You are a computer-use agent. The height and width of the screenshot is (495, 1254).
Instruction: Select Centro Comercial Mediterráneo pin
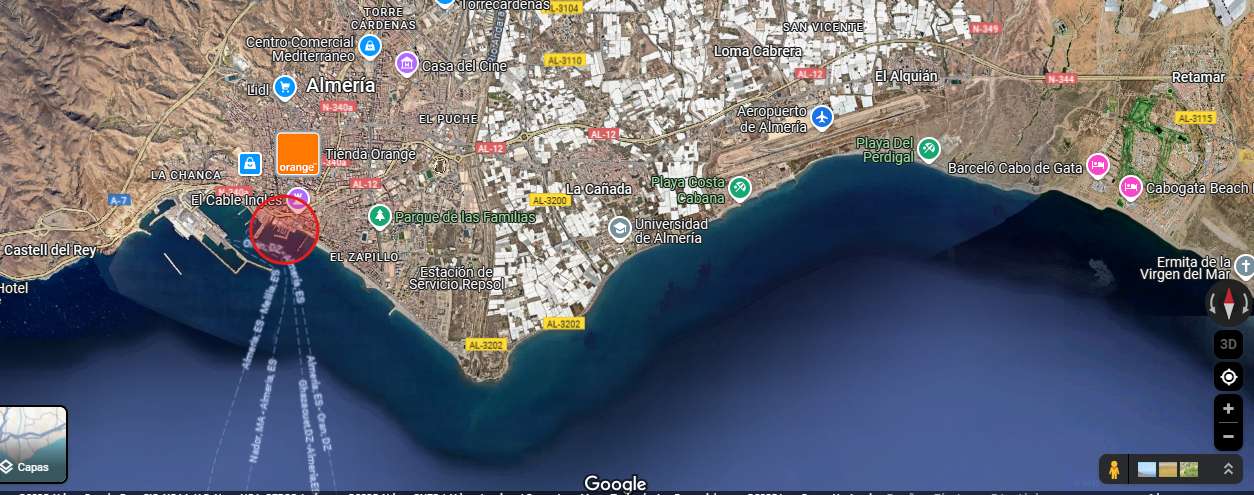[369, 45]
